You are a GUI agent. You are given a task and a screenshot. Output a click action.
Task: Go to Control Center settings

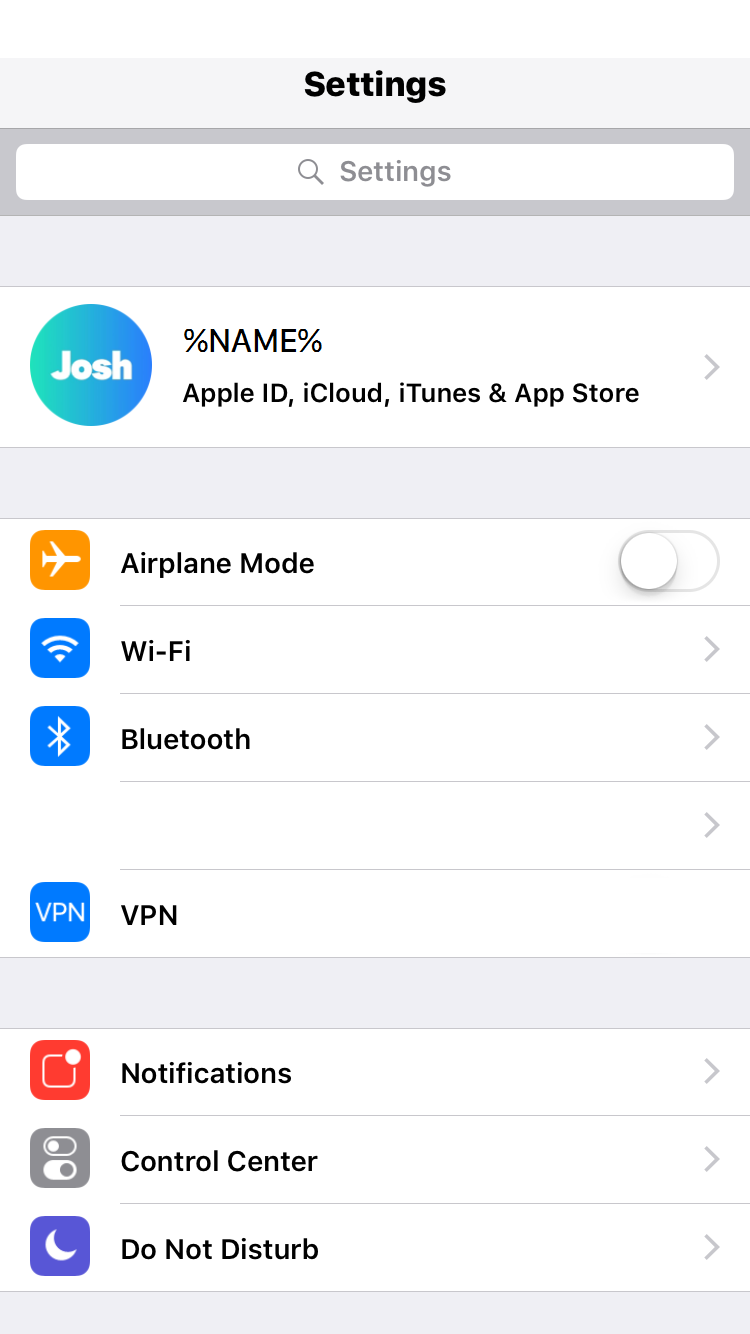[x=375, y=1160]
